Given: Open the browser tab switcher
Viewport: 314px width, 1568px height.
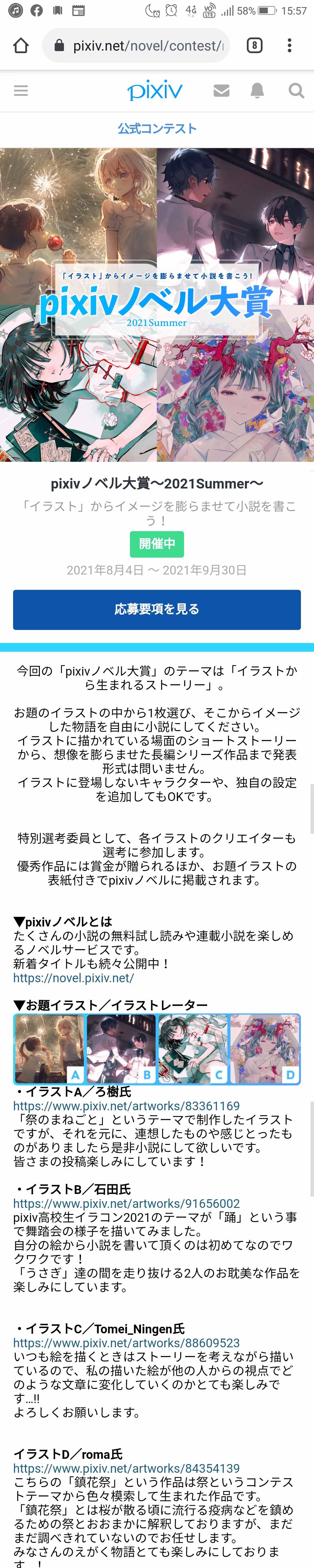Looking at the screenshot, I should tap(254, 46).
